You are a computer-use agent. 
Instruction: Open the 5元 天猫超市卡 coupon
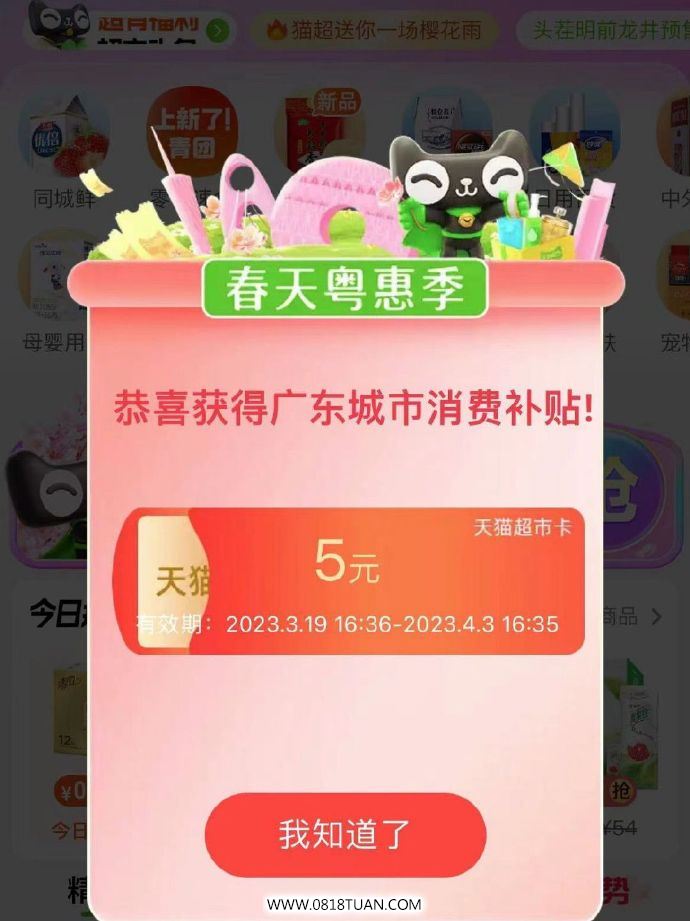click(x=348, y=581)
